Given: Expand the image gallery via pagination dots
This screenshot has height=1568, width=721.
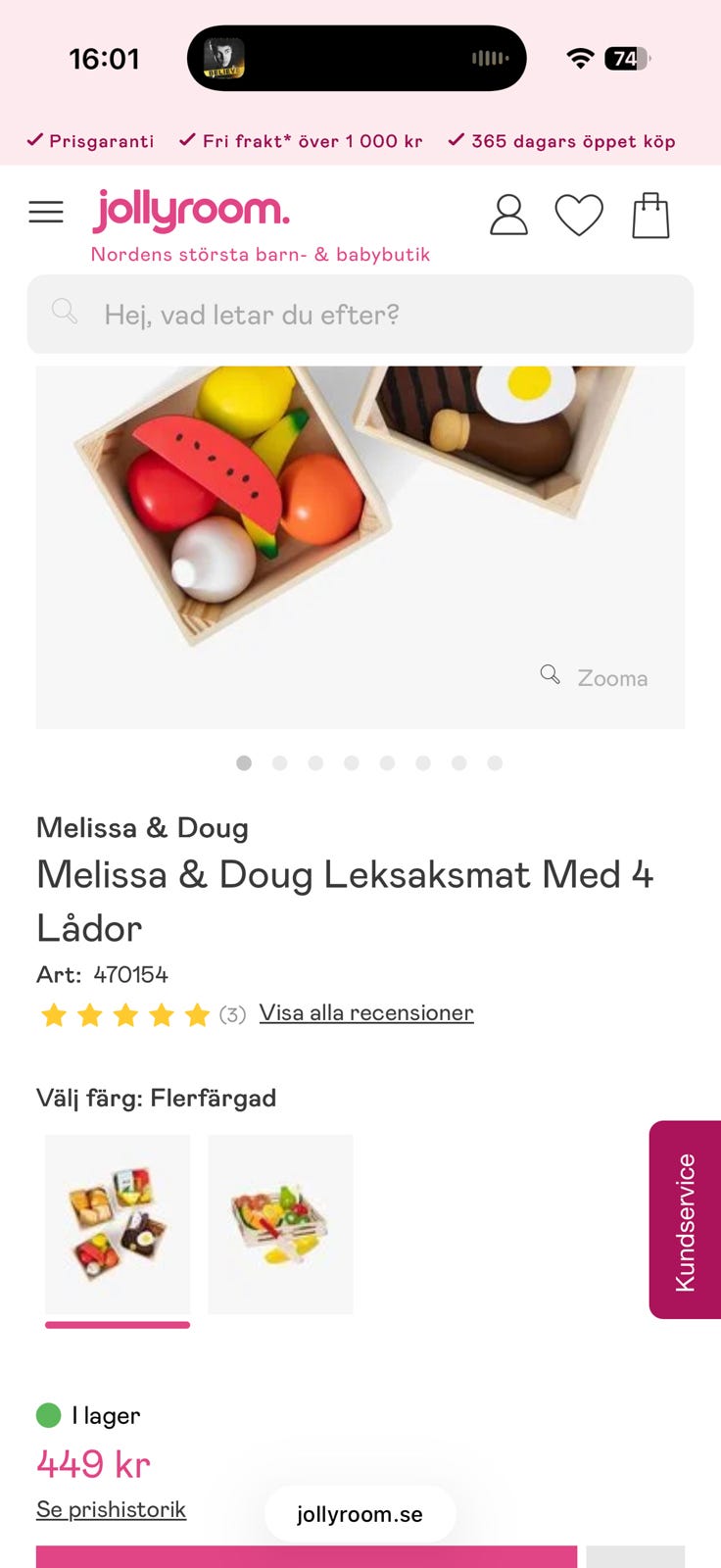Looking at the screenshot, I should 368,762.
